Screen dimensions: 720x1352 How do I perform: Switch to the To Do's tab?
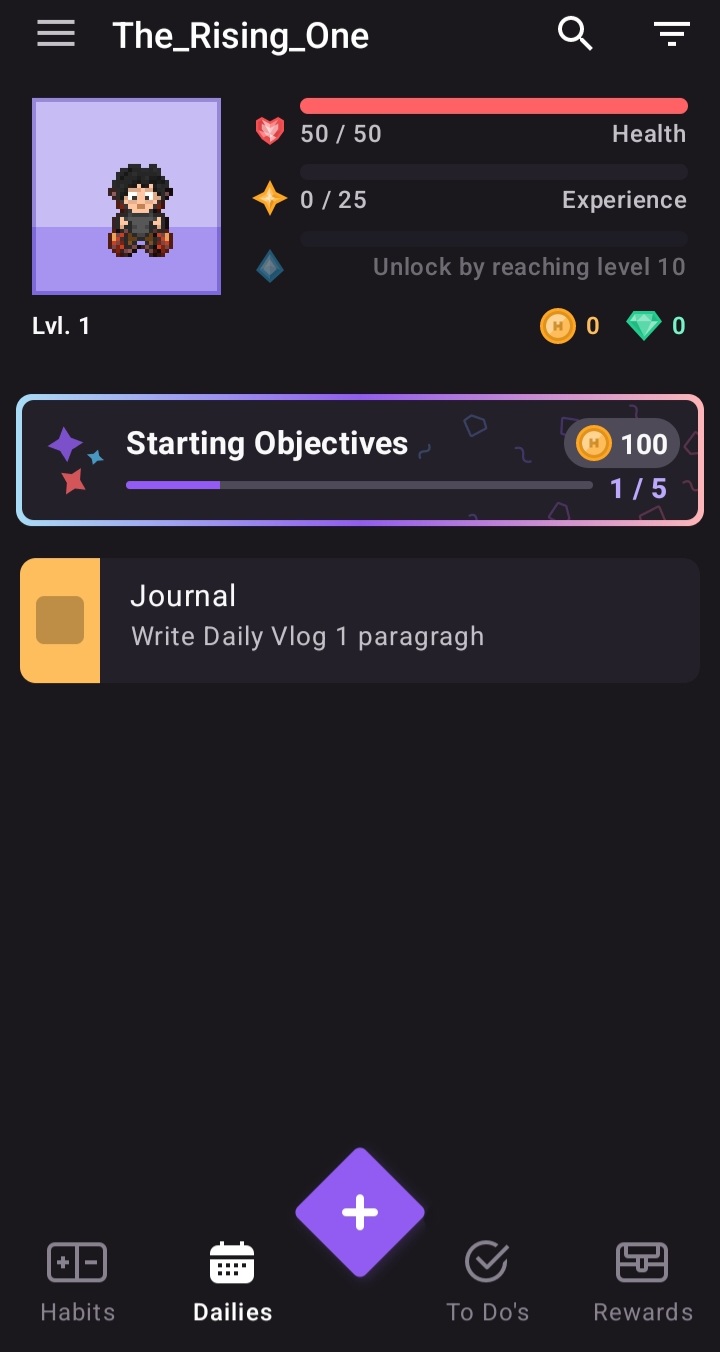click(487, 1283)
